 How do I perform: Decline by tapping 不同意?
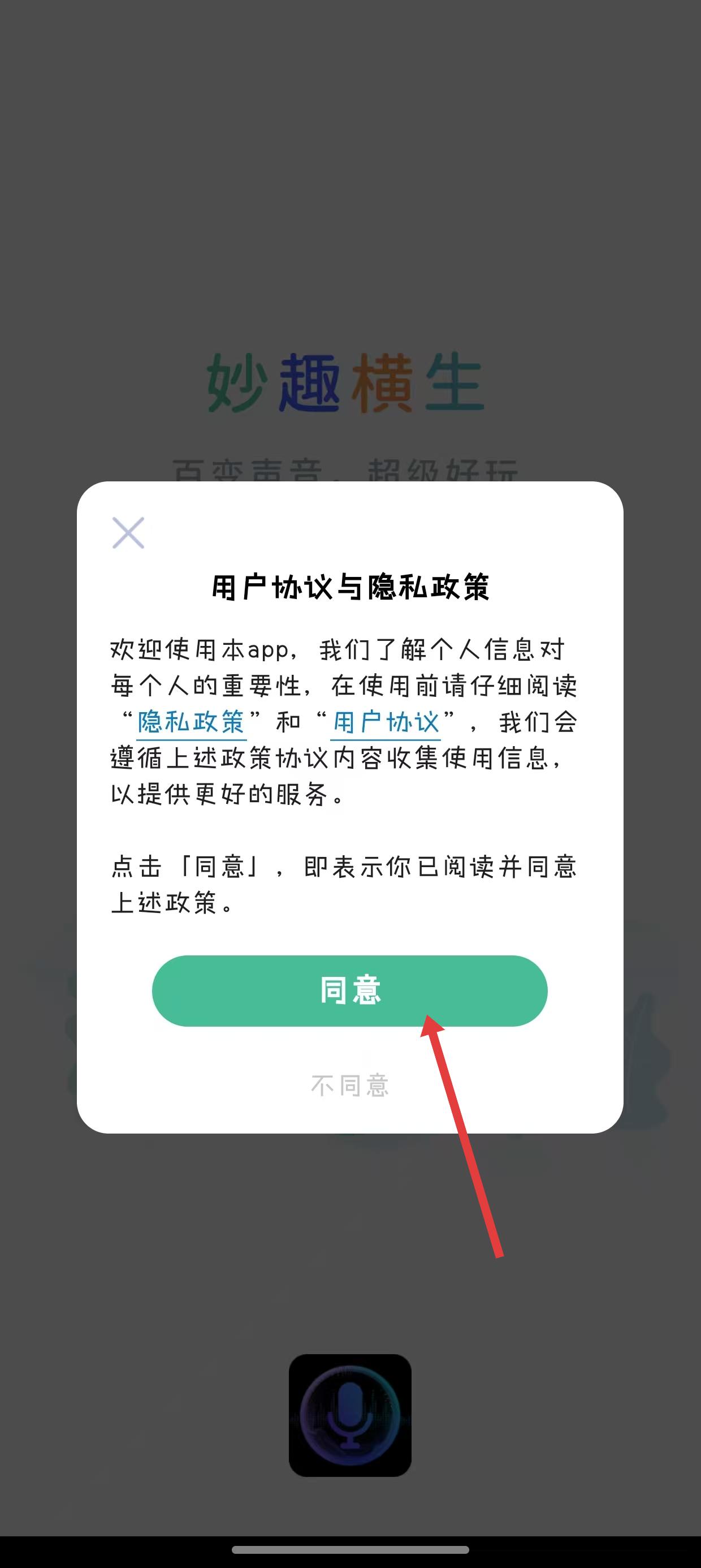pyautogui.click(x=349, y=1085)
